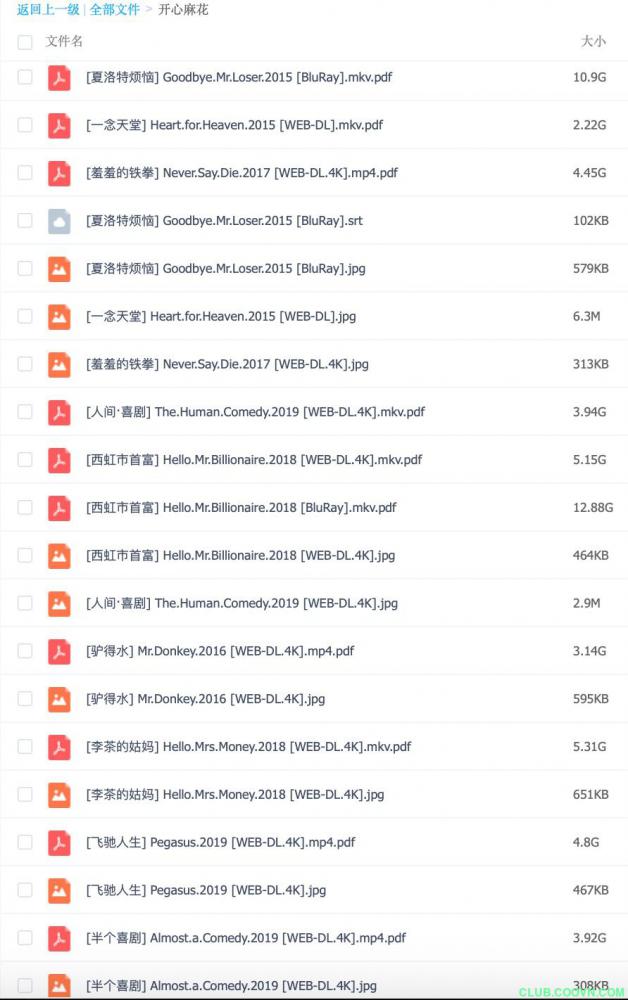The width and height of the screenshot is (628, 1000).
Task: View Hello.Mr.Billionaire.2018 [WEB-DL.4K].jpg image
Action: click(240, 556)
